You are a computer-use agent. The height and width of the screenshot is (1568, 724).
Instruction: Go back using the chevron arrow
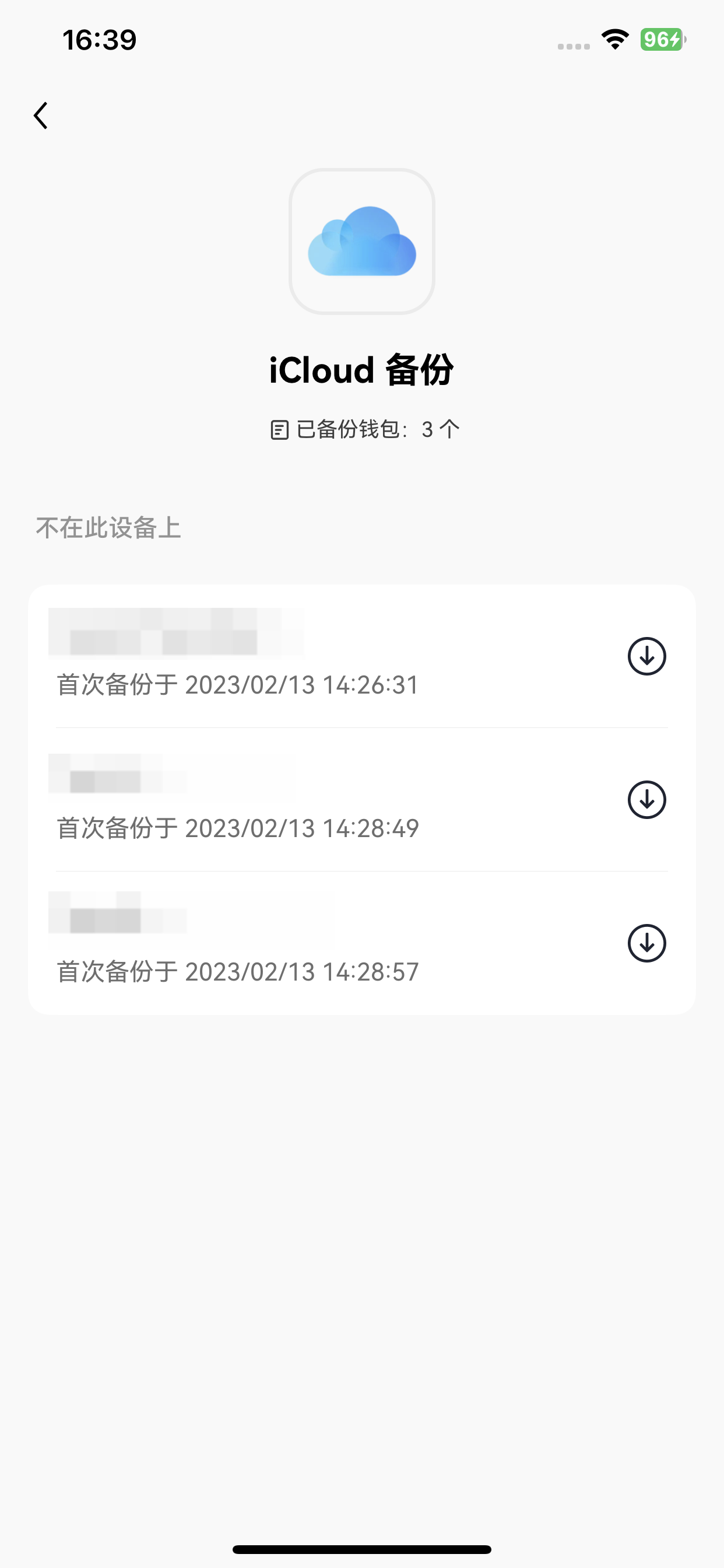point(41,115)
